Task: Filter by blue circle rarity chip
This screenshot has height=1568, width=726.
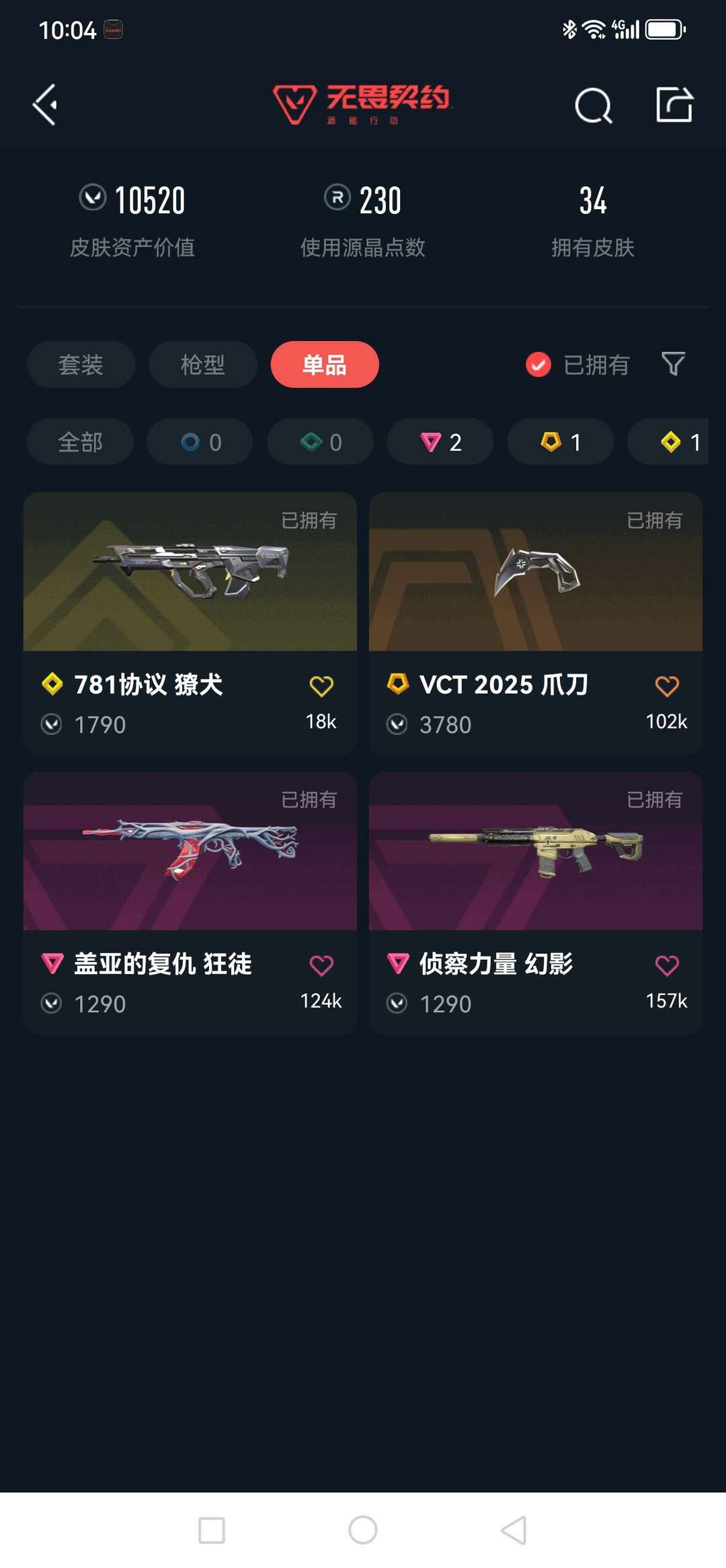Action: click(x=200, y=442)
